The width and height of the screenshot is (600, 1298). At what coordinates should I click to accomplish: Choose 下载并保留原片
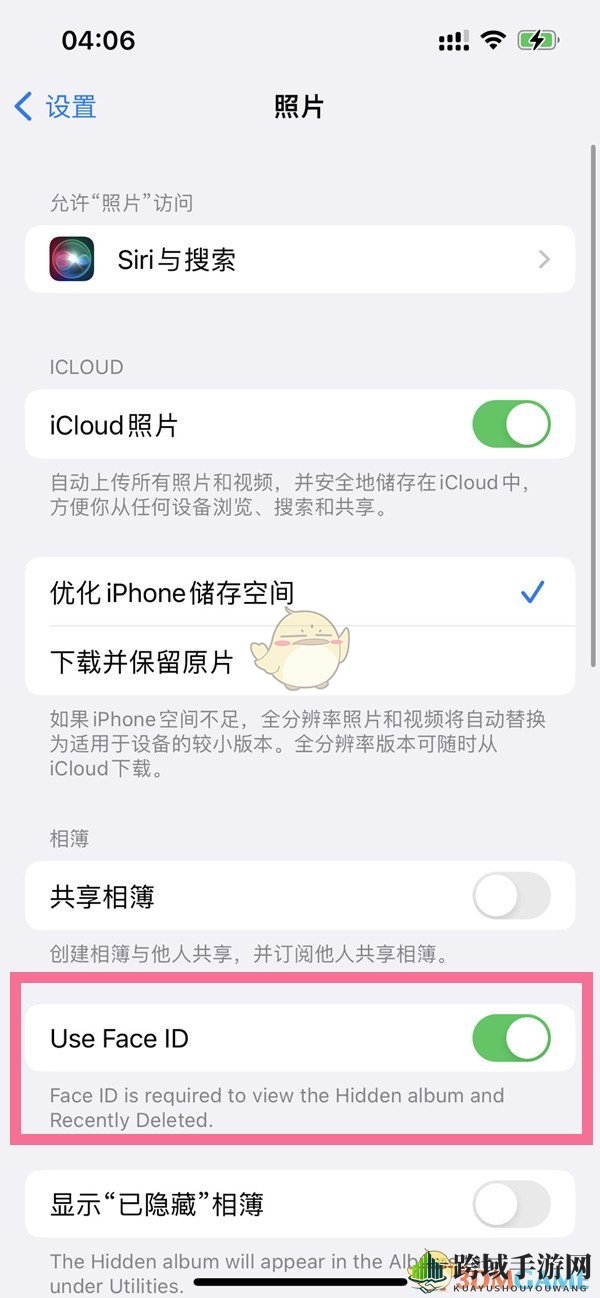click(300, 661)
